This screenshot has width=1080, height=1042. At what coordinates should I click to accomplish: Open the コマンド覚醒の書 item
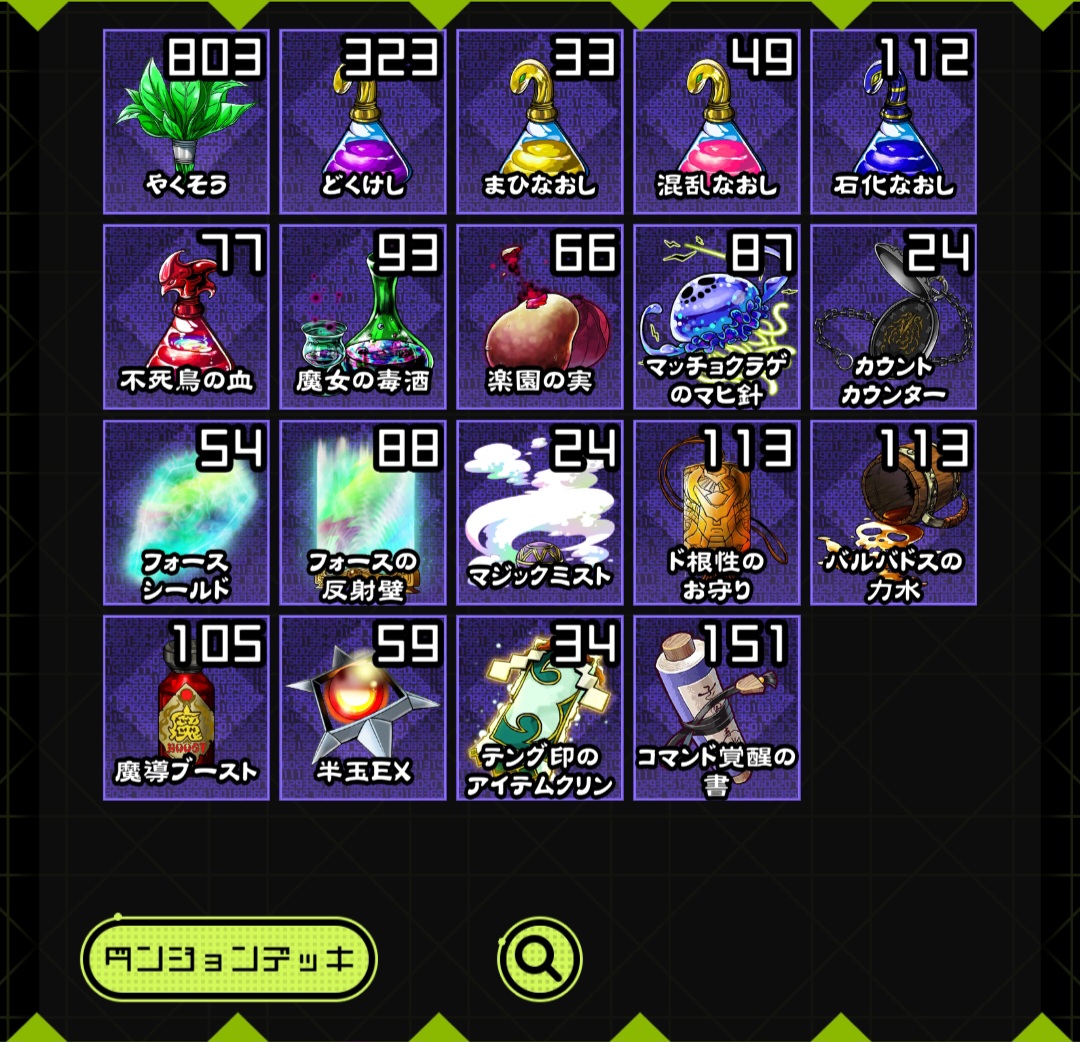(717, 708)
